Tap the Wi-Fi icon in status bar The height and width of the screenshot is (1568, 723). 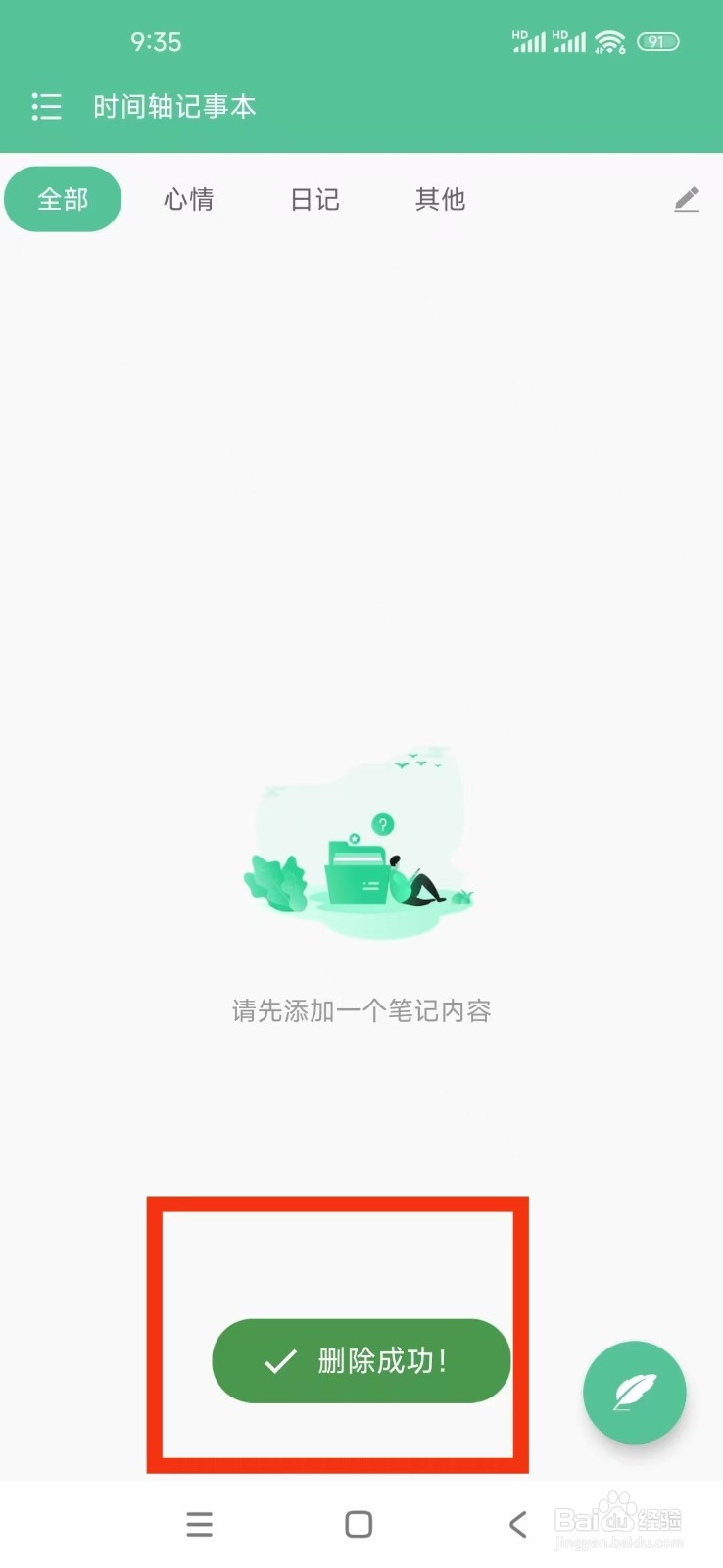(609, 41)
